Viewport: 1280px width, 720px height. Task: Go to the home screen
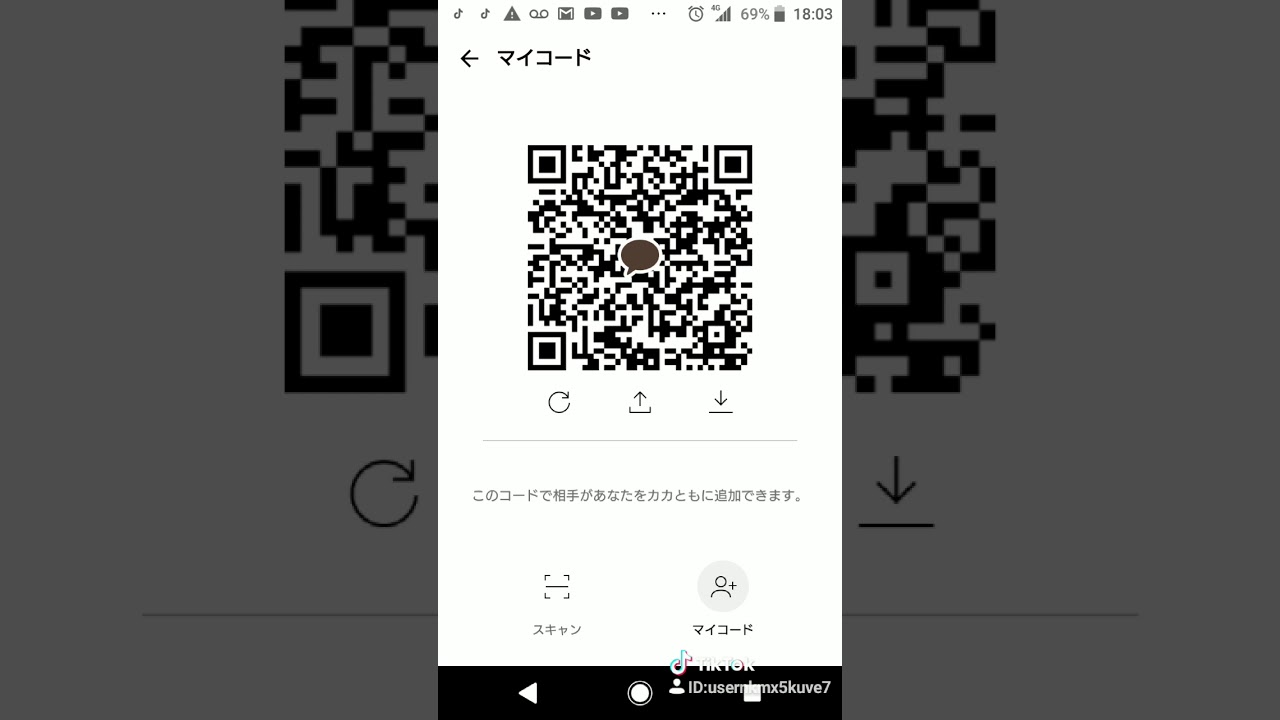pos(640,692)
